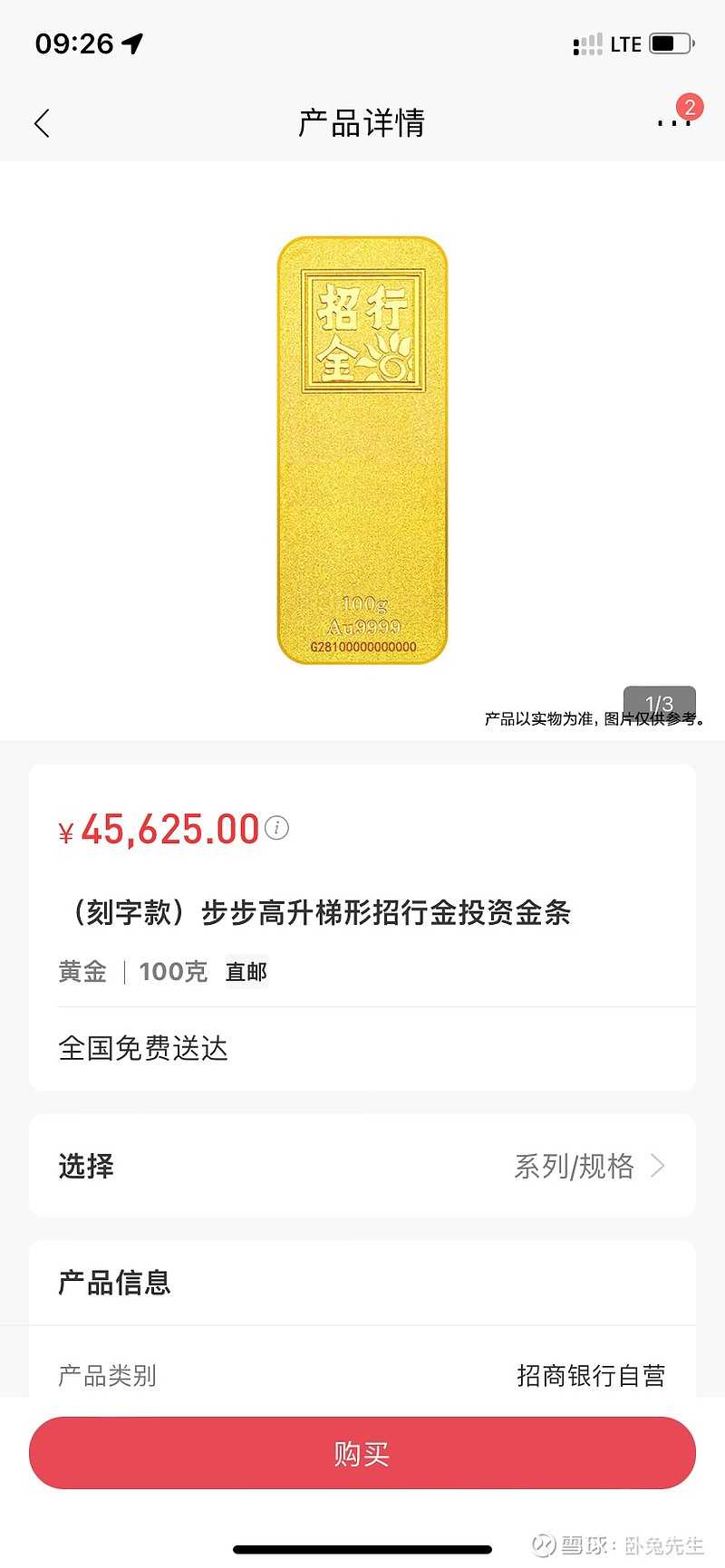This screenshot has width=725, height=1568.
Task: Open the 产品详情 title bar
Action: pos(362,122)
